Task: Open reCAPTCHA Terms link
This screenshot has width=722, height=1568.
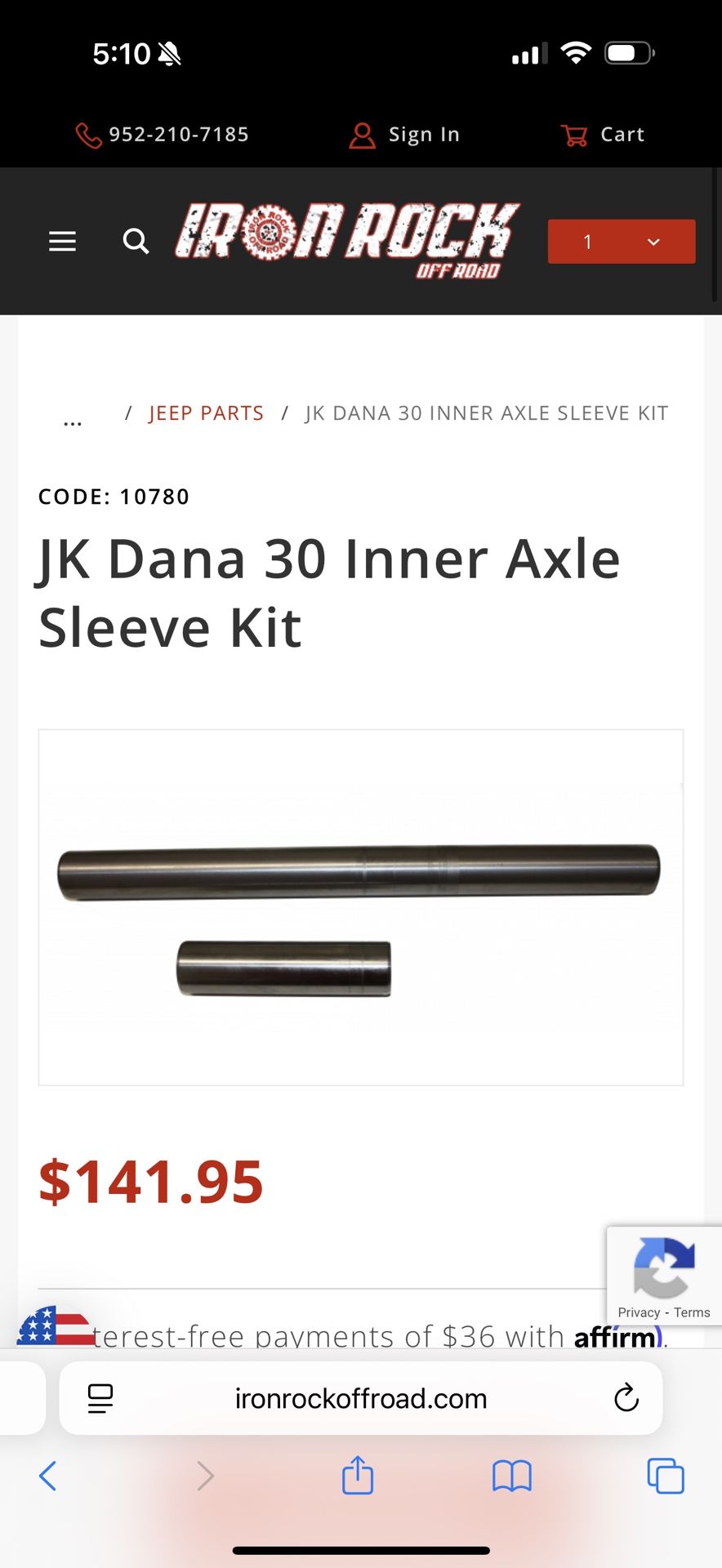Action: tap(692, 1312)
